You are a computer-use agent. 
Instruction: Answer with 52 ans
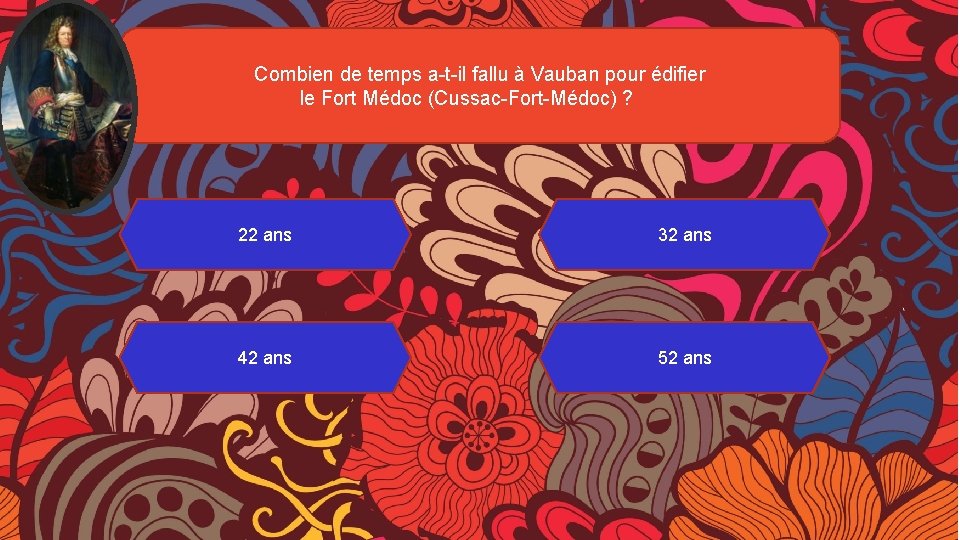(684, 358)
